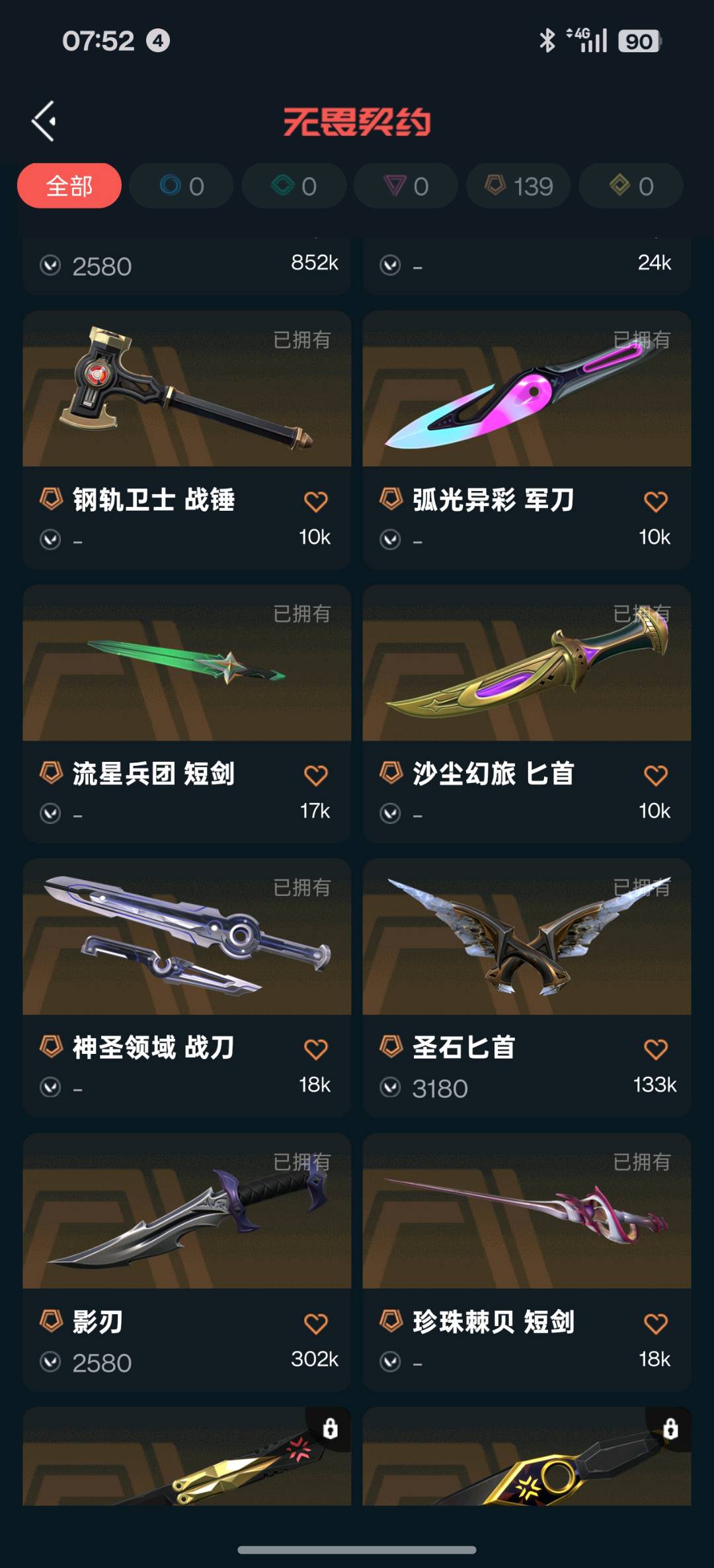
Task: Favorite the 影刃 skin
Action: click(315, 1324)
